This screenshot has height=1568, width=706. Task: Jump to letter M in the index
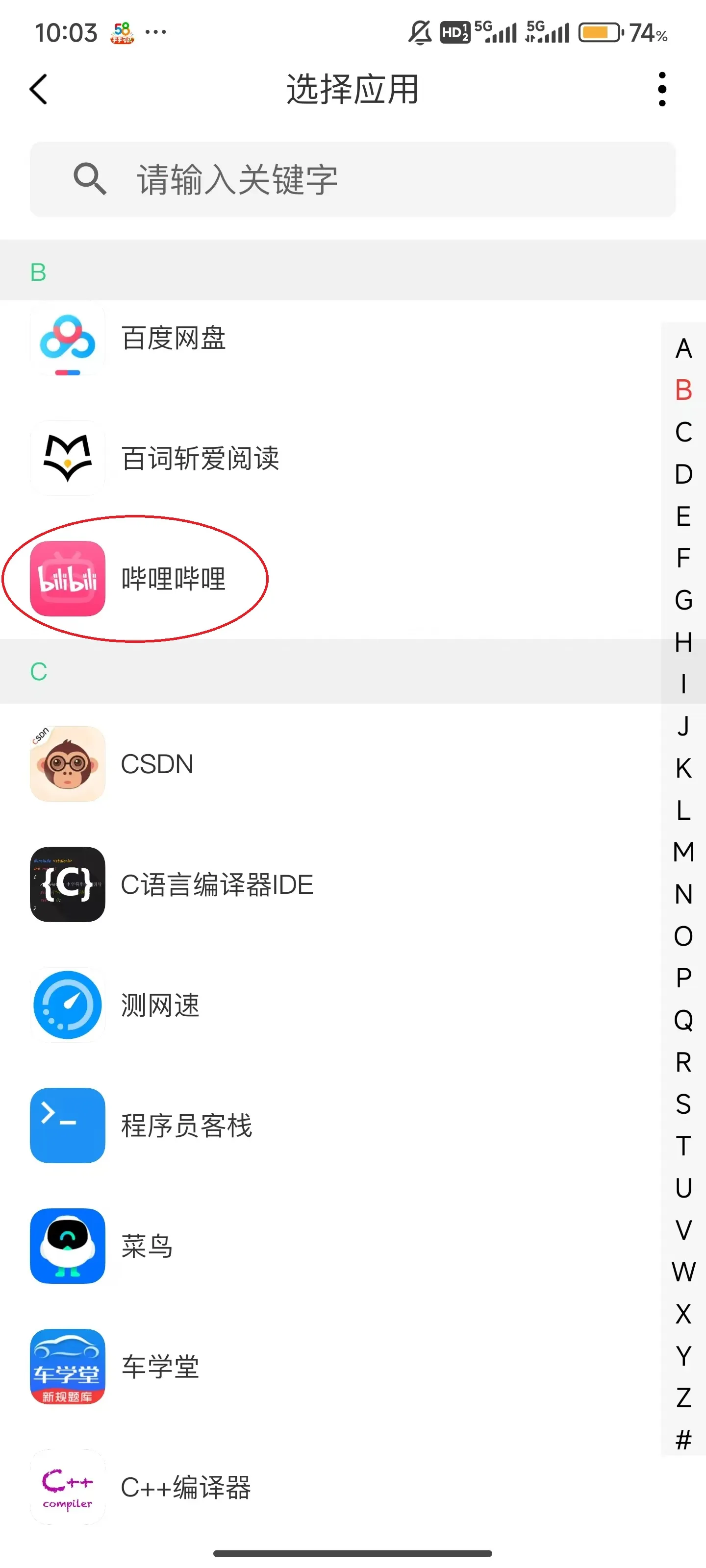683,852
